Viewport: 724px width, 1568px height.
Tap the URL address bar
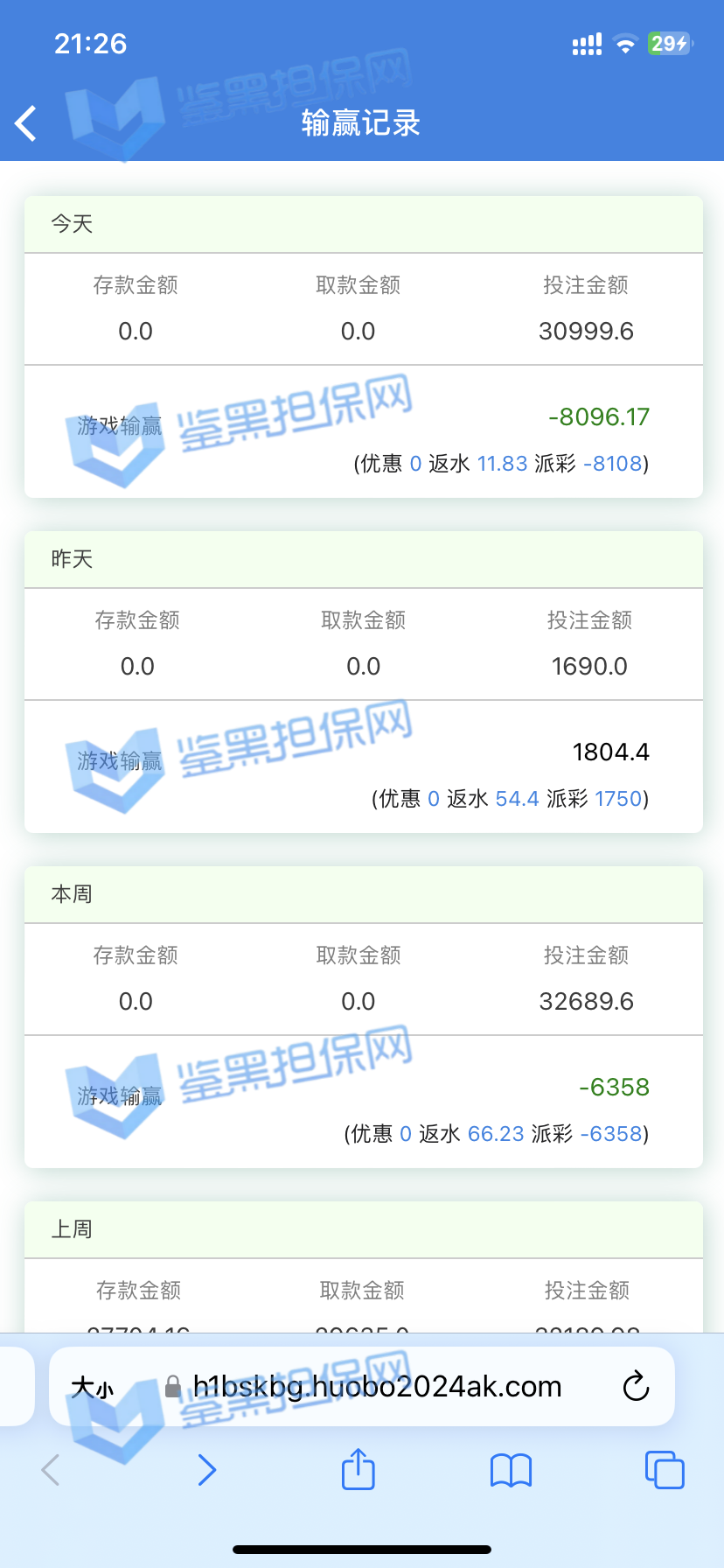click(376, 1387)
